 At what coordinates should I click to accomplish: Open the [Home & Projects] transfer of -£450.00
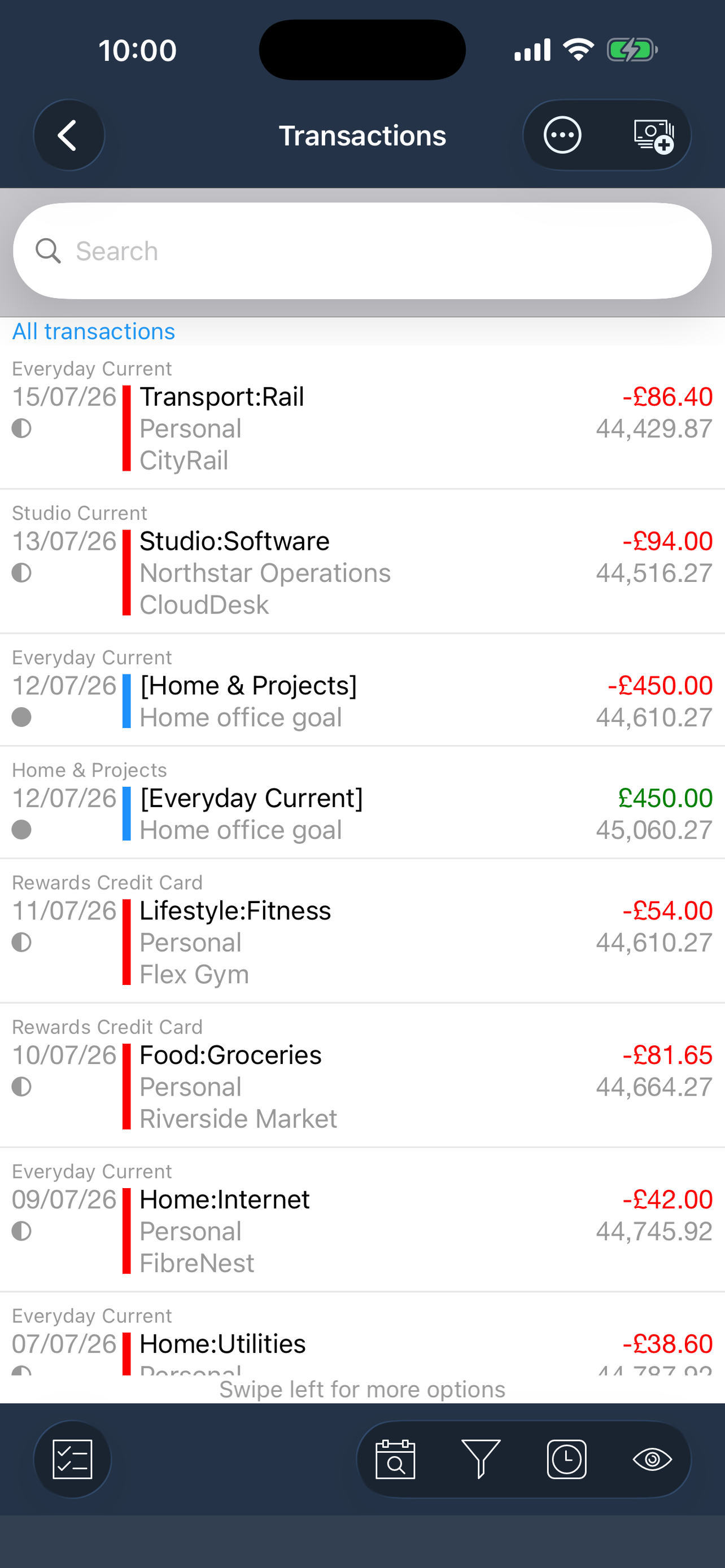click(362, 690)
